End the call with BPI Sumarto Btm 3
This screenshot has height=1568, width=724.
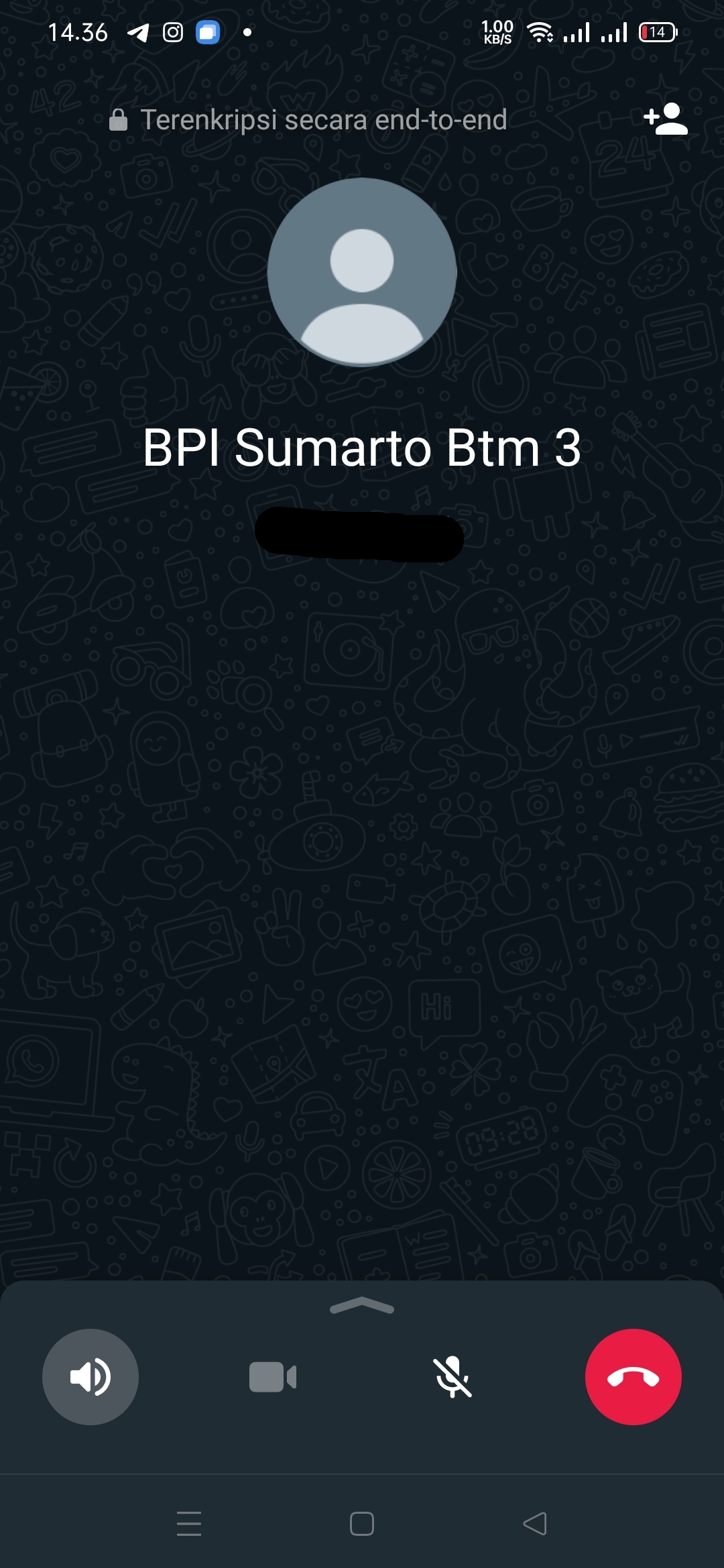pyautogui.click(x=633, y=1376)
